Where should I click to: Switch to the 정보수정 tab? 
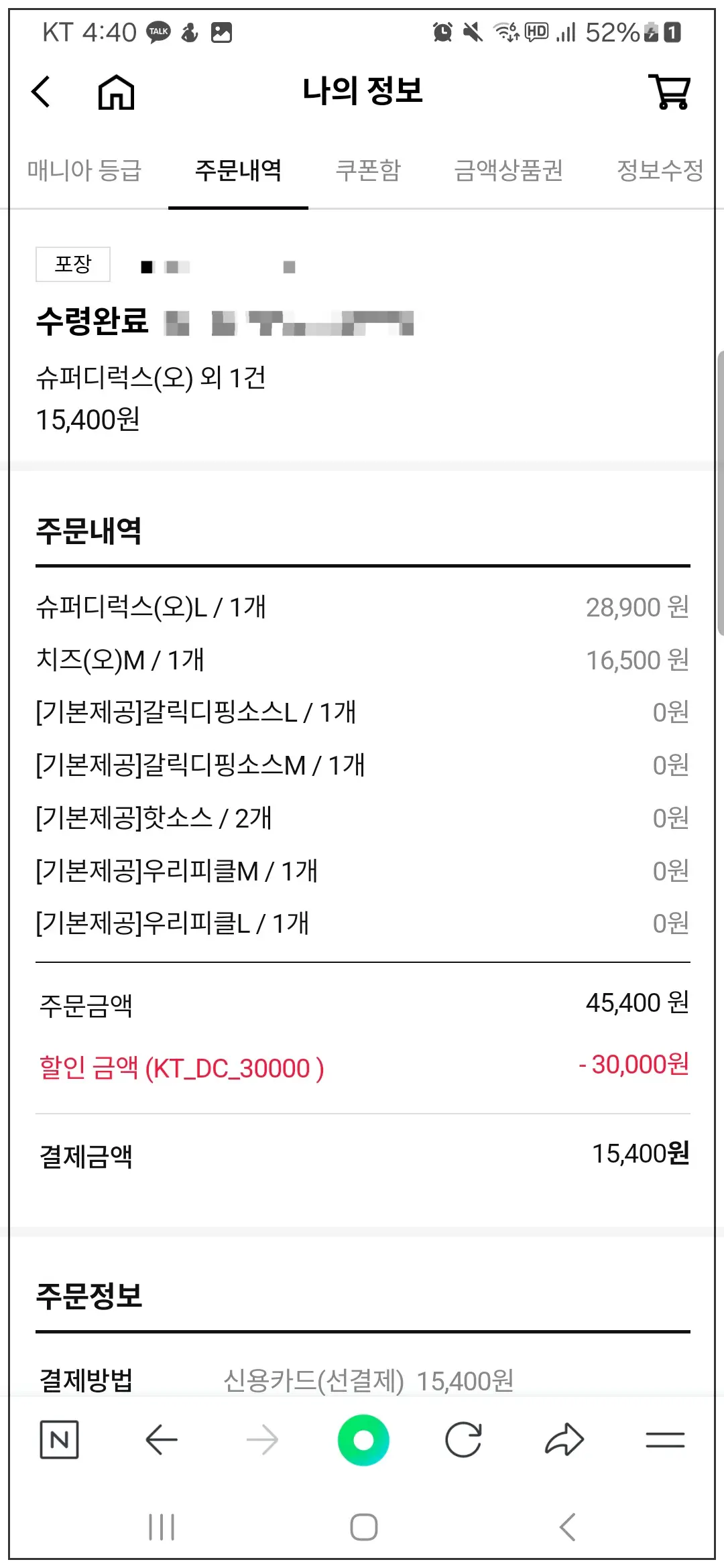pos(659,172)
